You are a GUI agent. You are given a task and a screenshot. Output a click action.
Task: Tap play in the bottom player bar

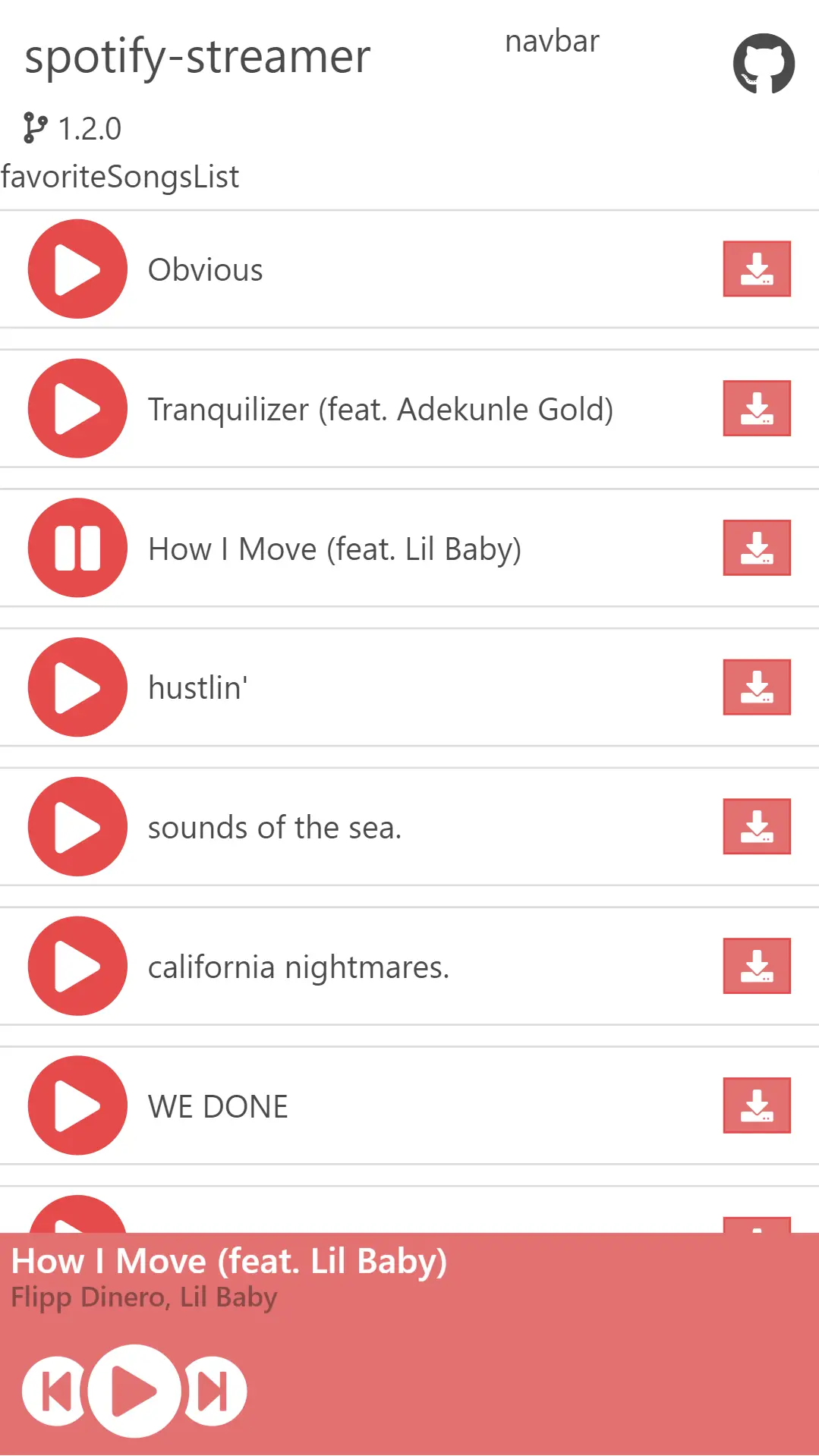[134, 1392]
